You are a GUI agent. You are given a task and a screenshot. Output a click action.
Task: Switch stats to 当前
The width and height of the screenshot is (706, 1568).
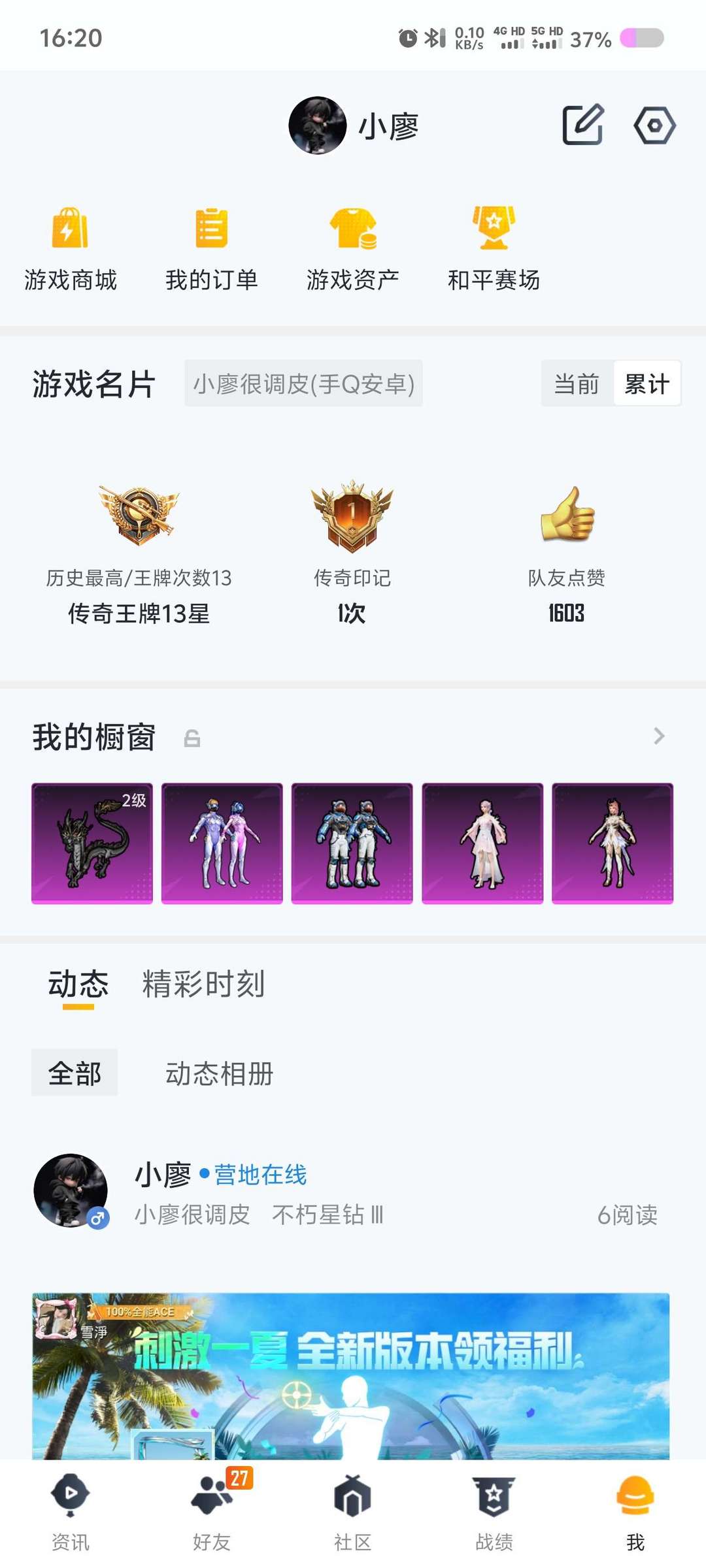point(577,384)
